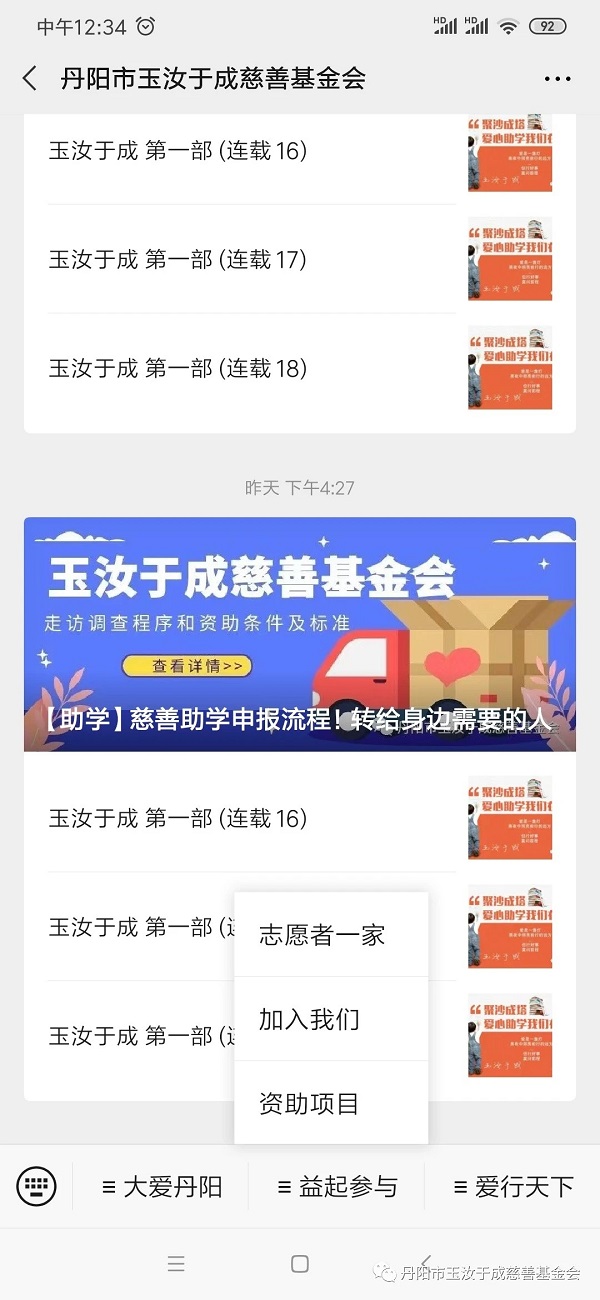Collapse the 益起参与 bottom menu
The height and width of the screenshot is (1300, 600).
(337, 1187)
